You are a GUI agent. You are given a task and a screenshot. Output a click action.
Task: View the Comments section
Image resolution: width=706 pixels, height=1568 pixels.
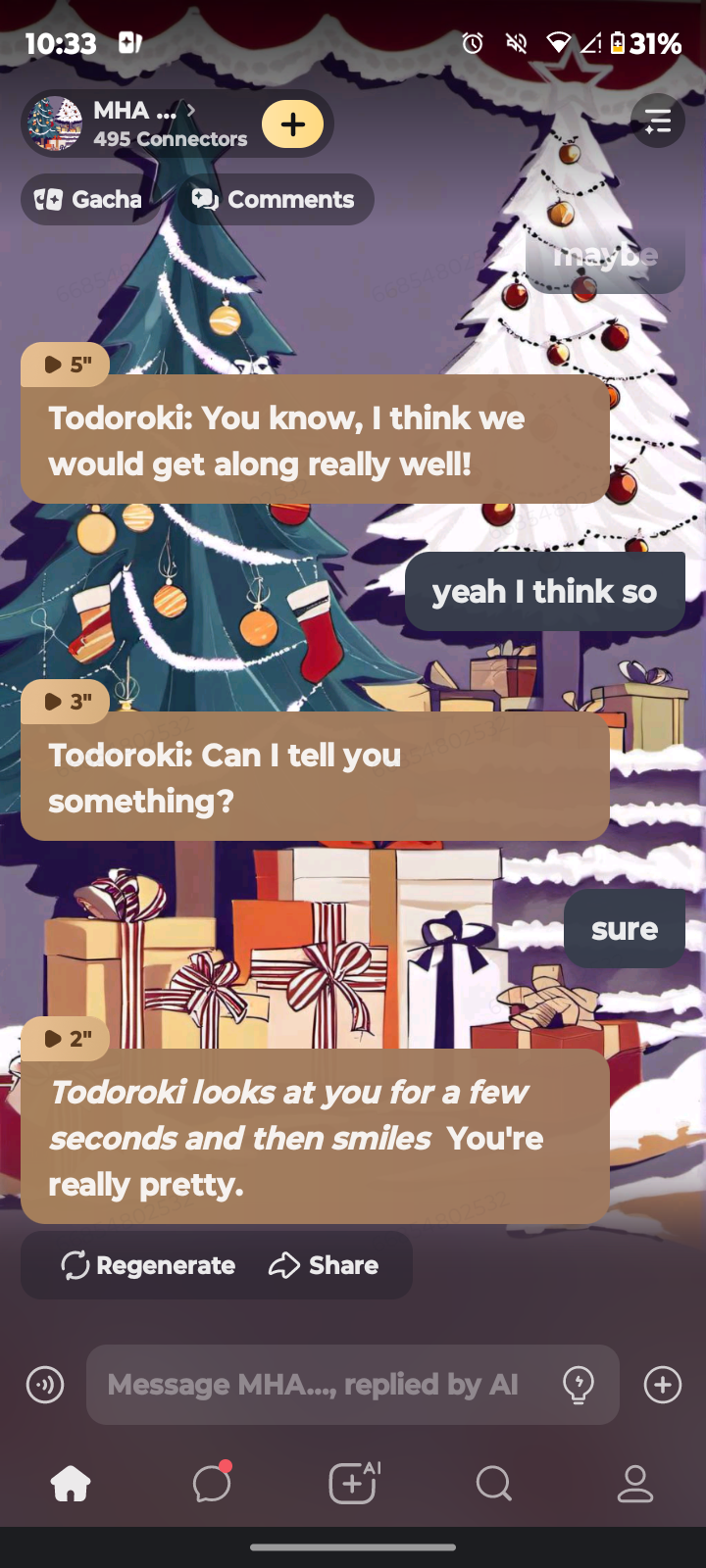pyautogui.click(x=274, y=200)
